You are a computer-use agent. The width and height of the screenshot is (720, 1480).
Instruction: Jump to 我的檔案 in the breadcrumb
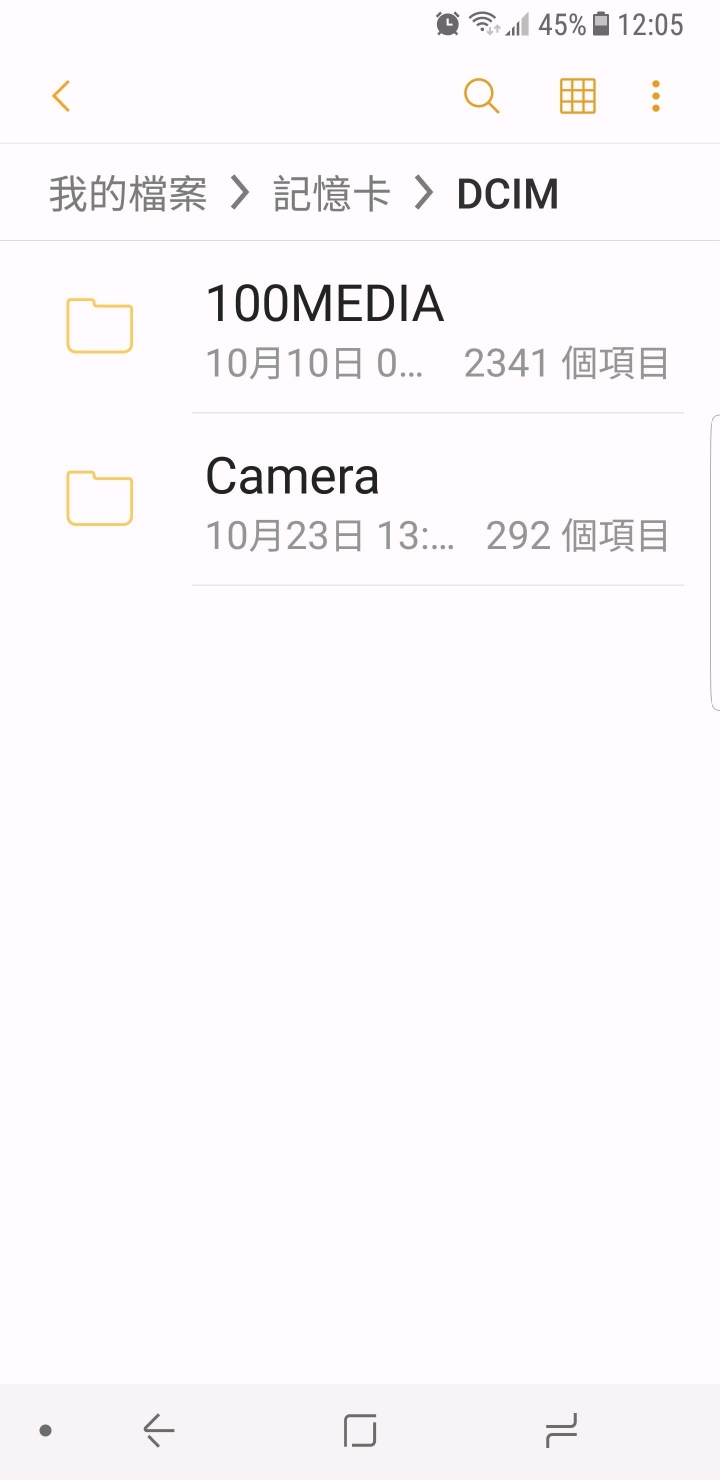pyautogui.click(x=128, y=194)
